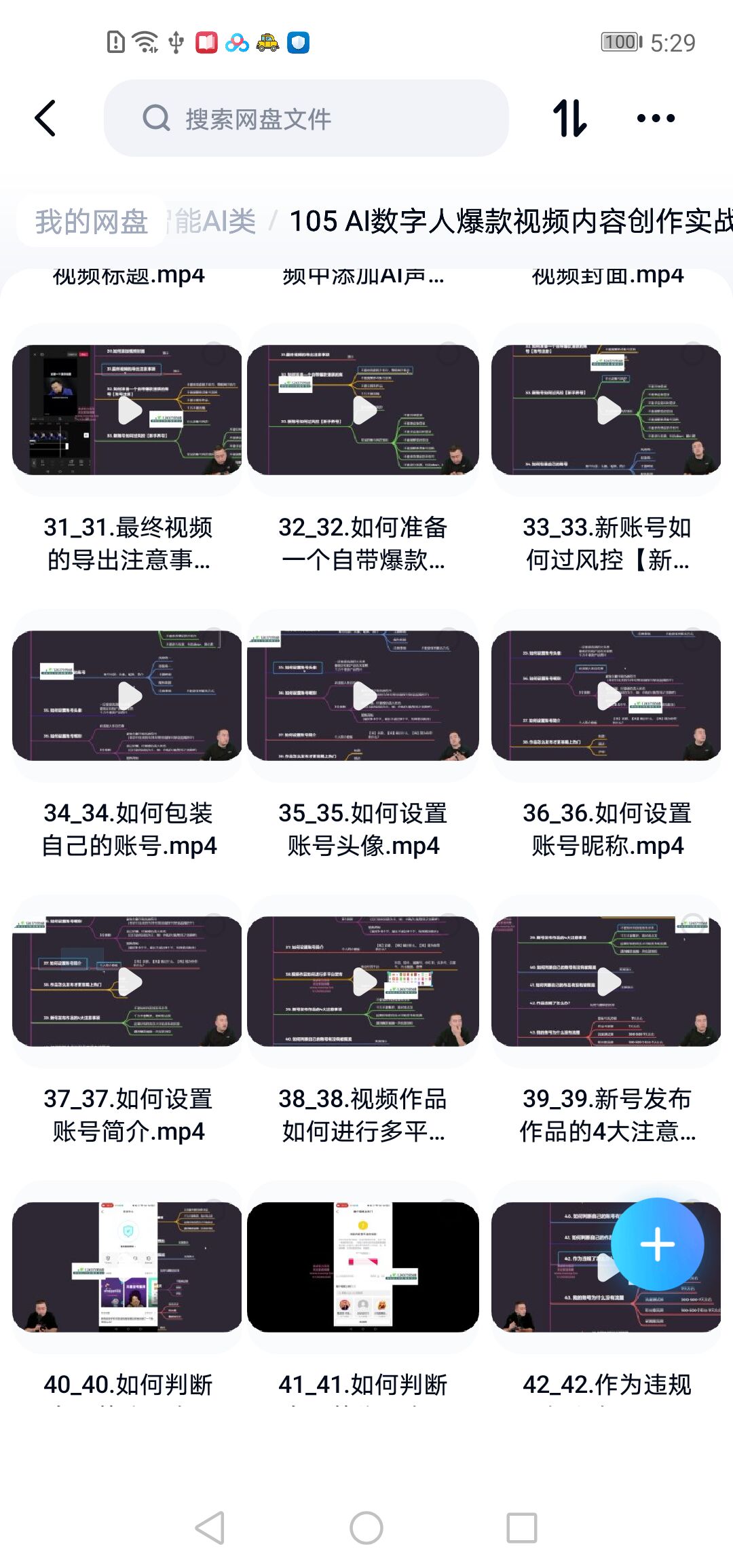Go back using the top-left arrow
The width and height of the screenshot is (733, 1568).
(46, 119)
